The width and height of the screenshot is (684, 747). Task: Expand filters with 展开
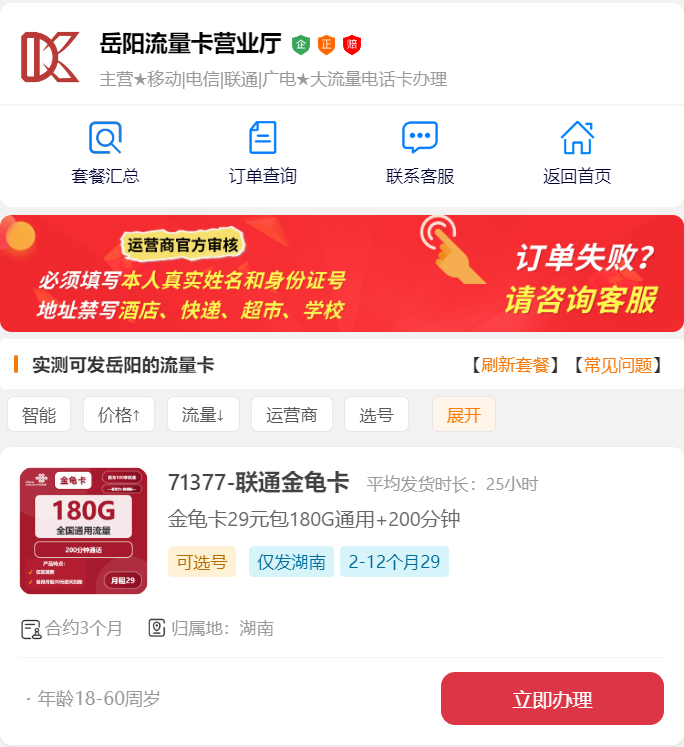click(463, 415)
